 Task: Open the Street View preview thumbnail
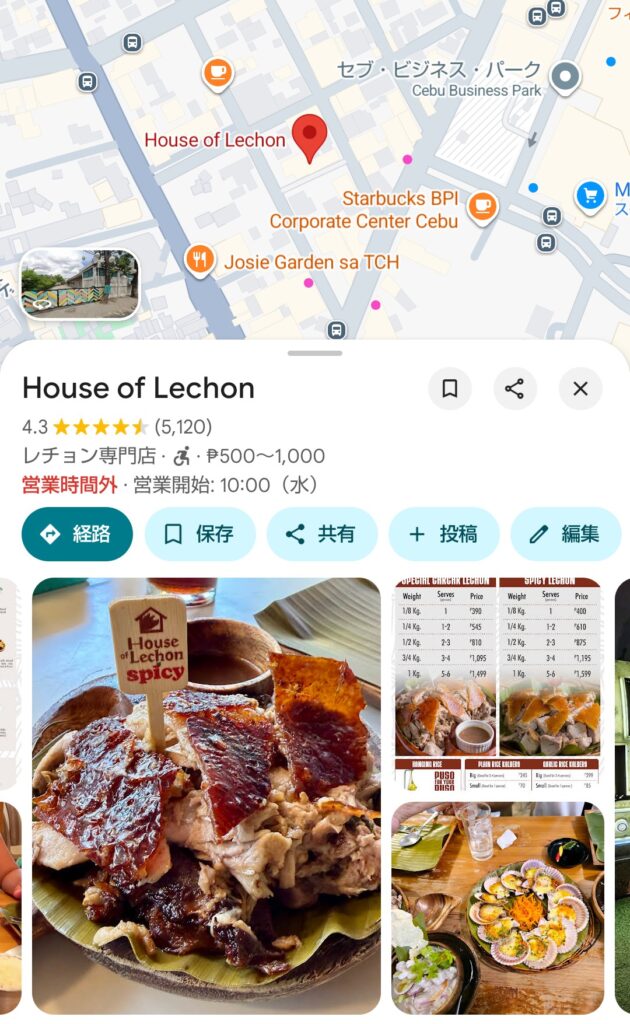[x=80, y=284]
